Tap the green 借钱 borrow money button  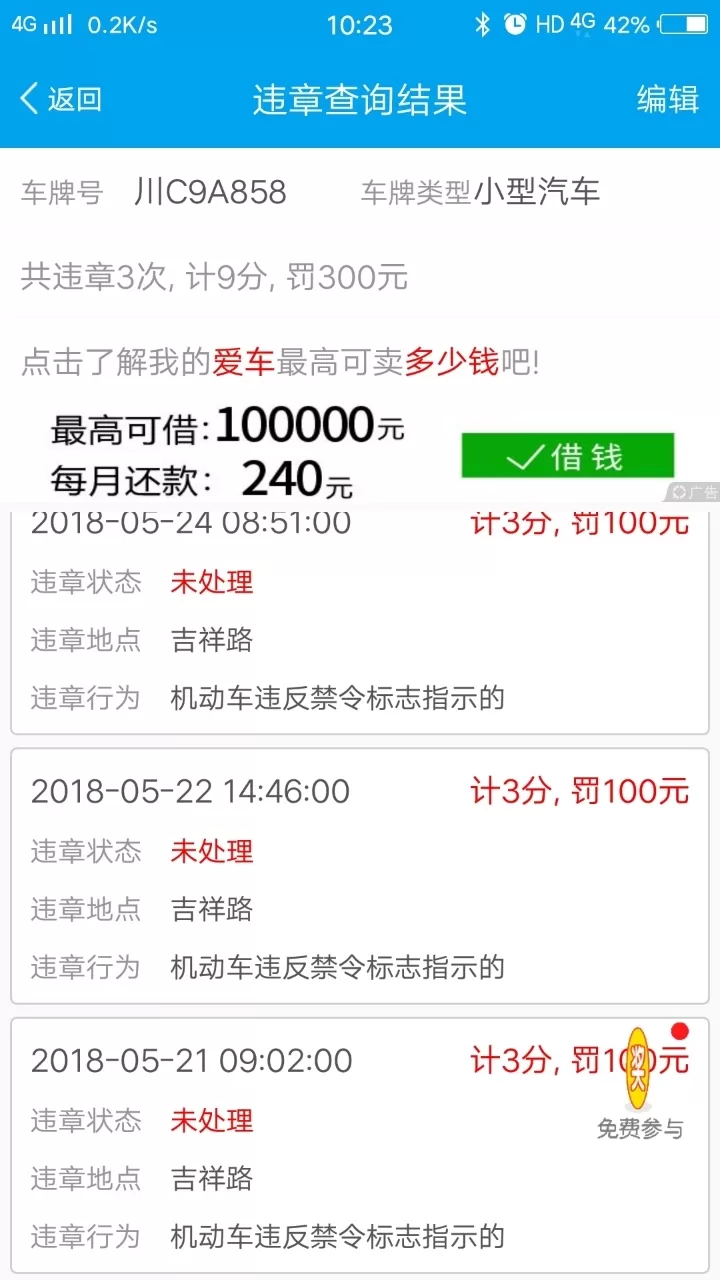coord(567,456)
